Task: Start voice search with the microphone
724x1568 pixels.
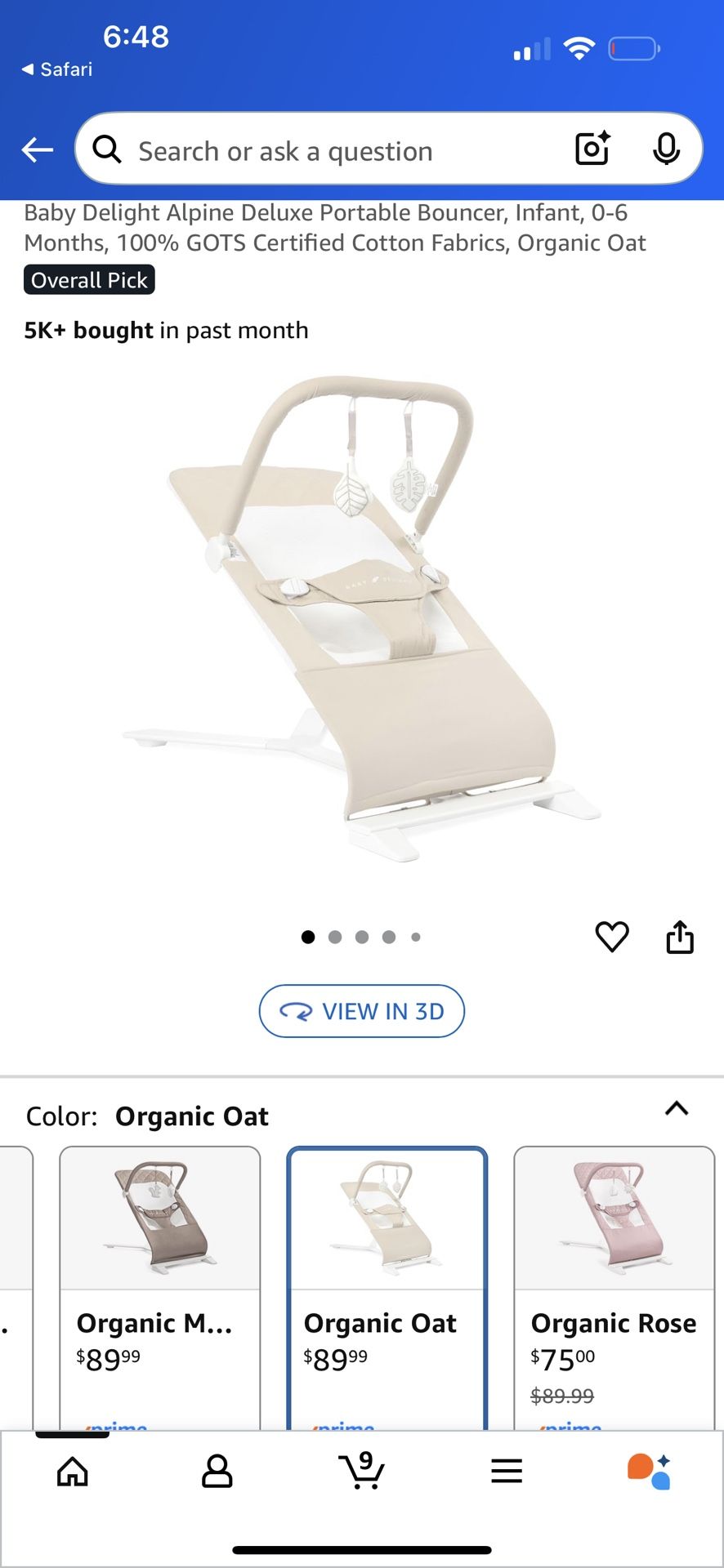Action: [666, 149]
